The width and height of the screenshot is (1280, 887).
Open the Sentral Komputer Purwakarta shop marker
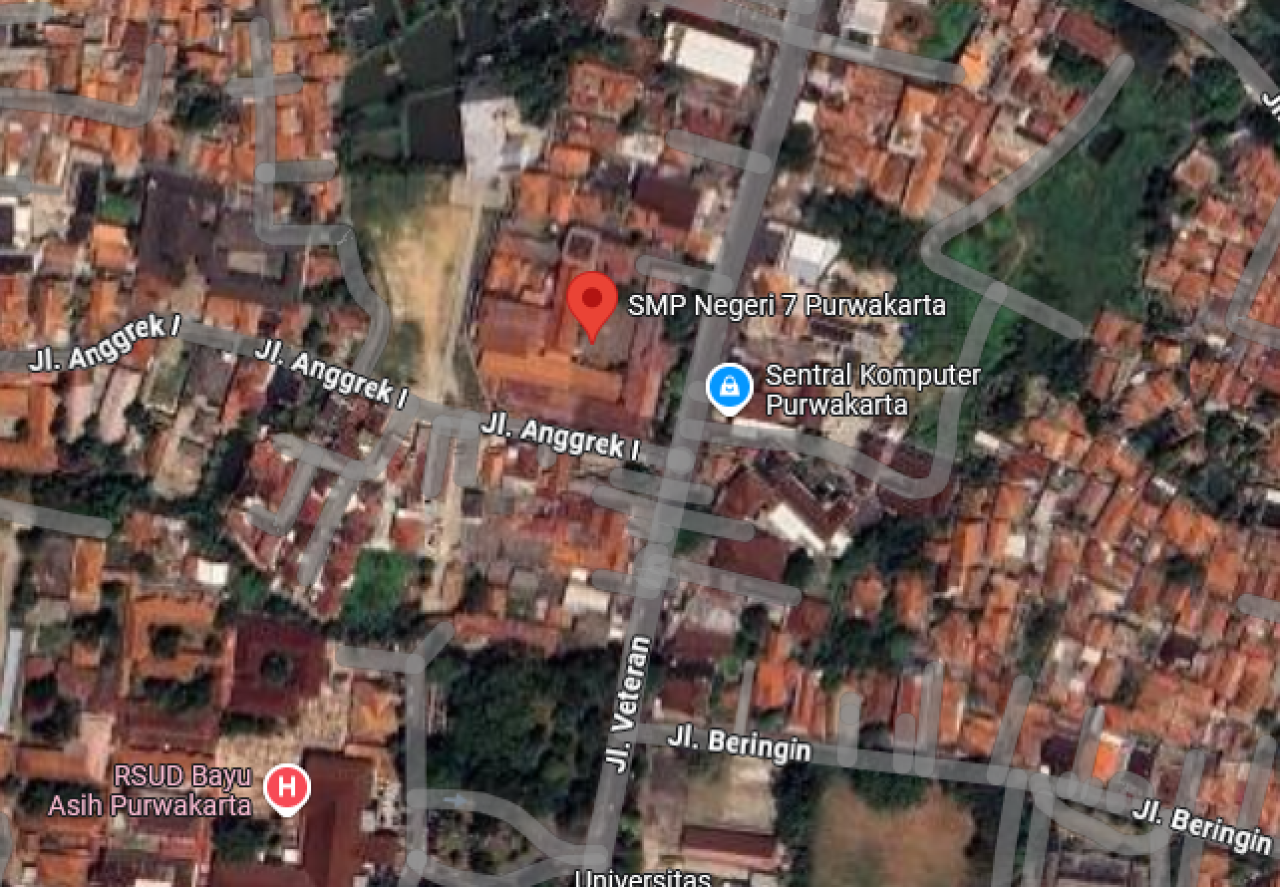point(730,387)
